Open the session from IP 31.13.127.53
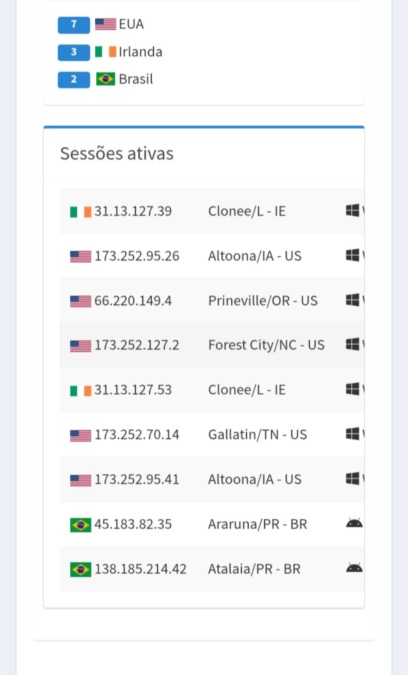The width and height of the screenshot is (408, 675). pyautogui.click(x=212, y=390)
